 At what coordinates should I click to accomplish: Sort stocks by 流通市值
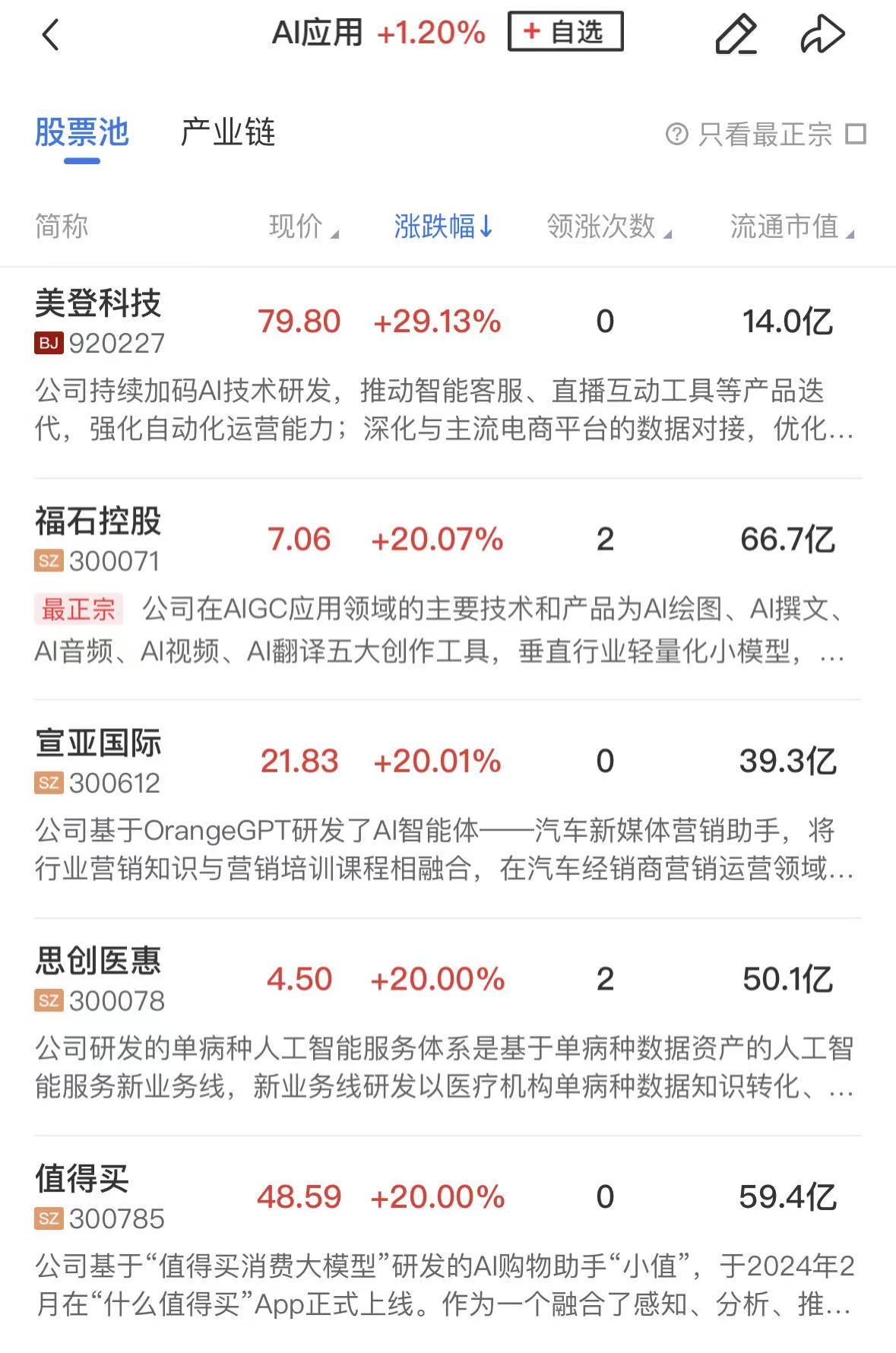[791, 227]
